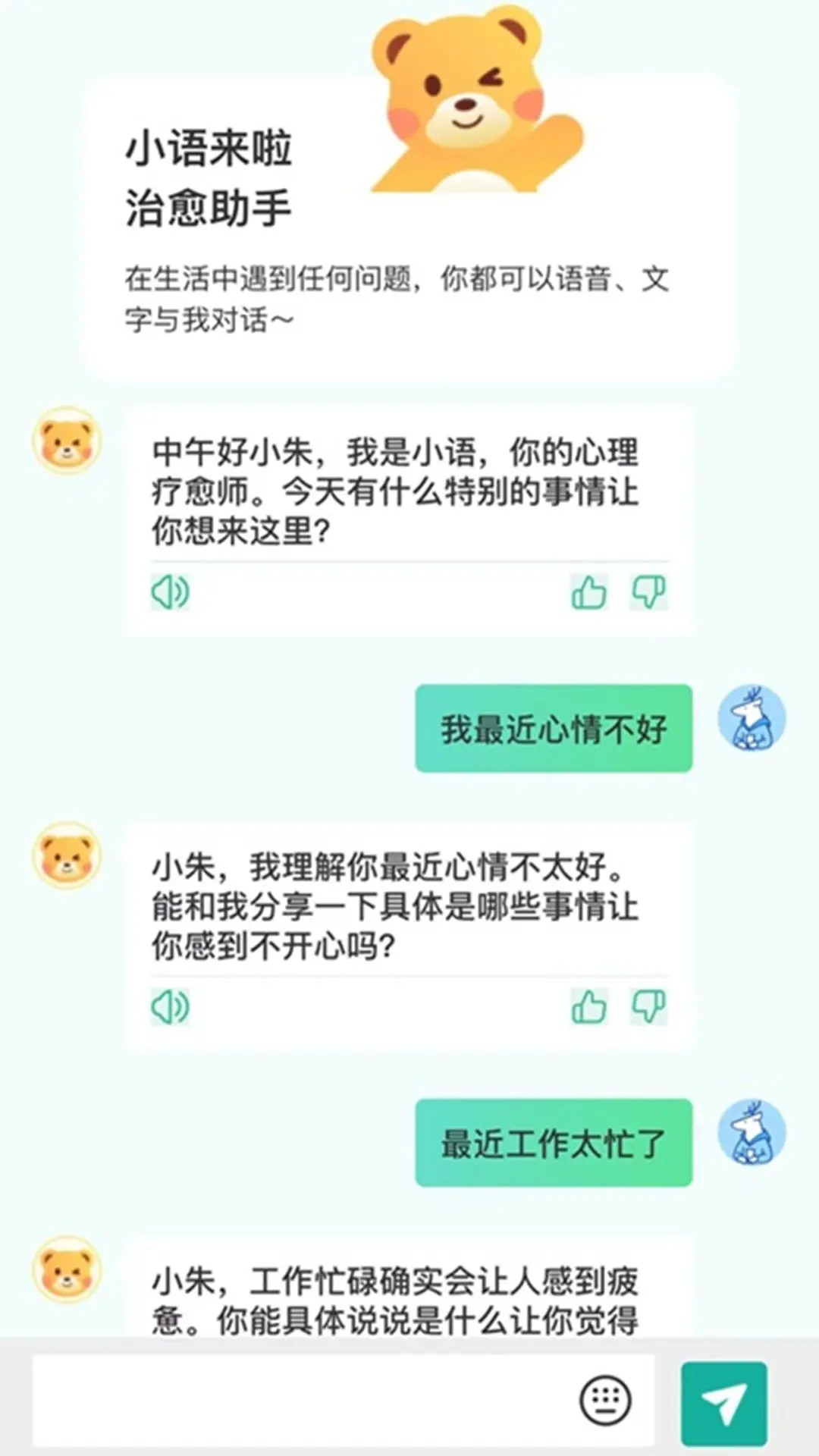Tap the 最近工作太忙了 message bubble

553,1143
